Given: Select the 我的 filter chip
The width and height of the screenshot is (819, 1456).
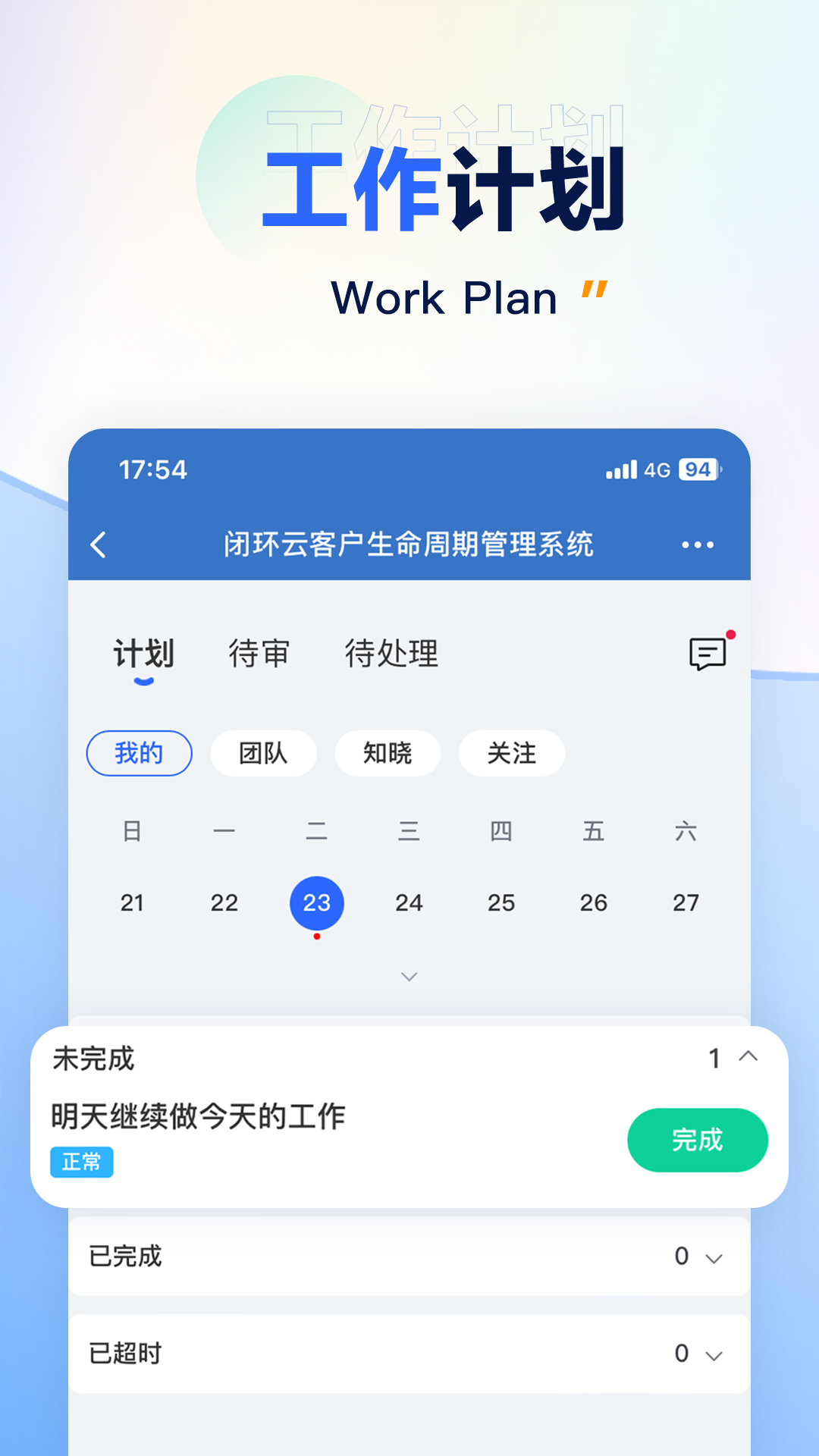Looking at the screenshot, I should (x=139, y=753).
